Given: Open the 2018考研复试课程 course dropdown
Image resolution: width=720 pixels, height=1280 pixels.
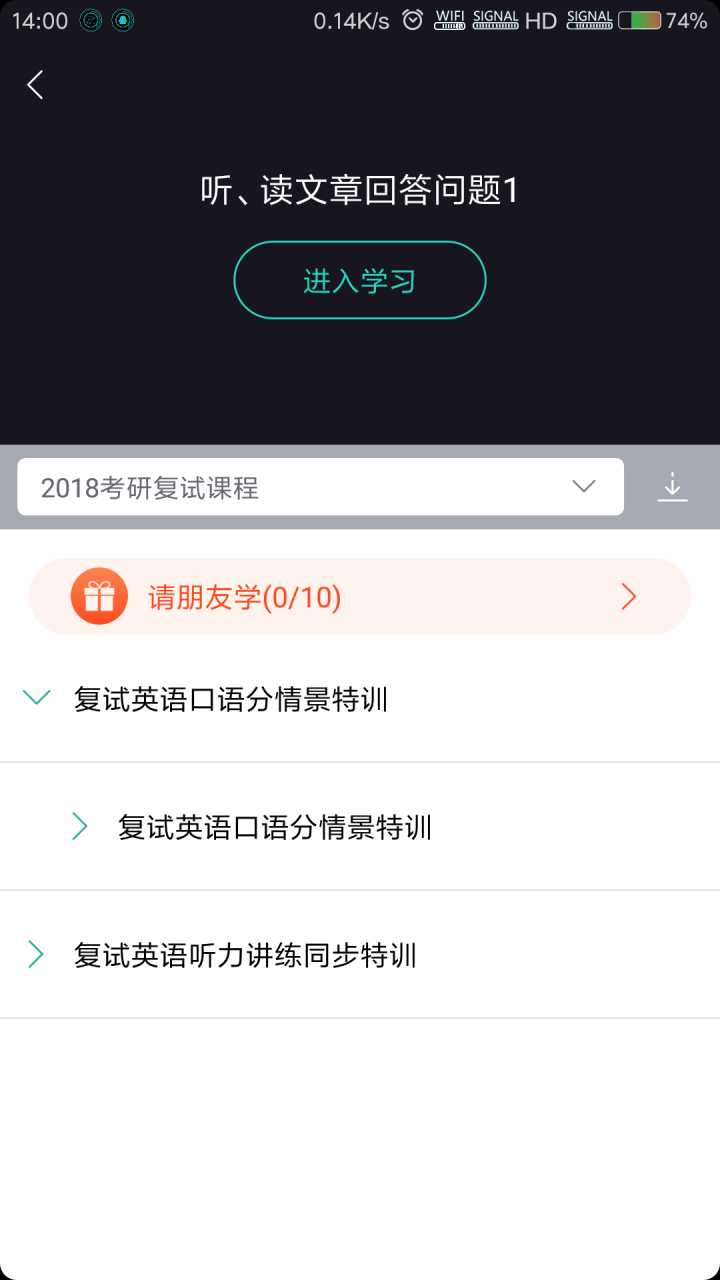Looking at the screenshot, I should pos(320,487).
